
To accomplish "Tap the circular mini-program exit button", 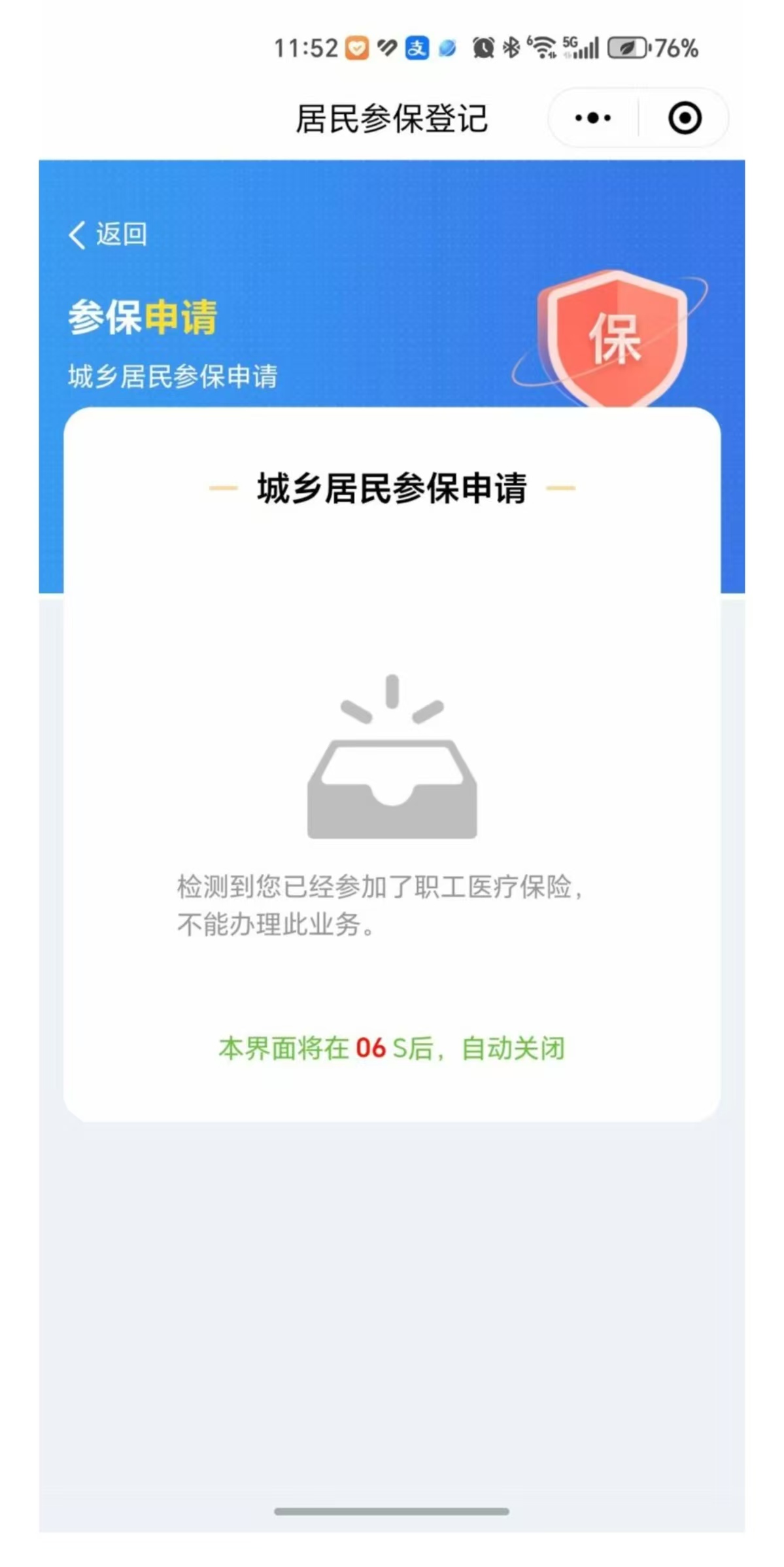I will click(684, 118).
